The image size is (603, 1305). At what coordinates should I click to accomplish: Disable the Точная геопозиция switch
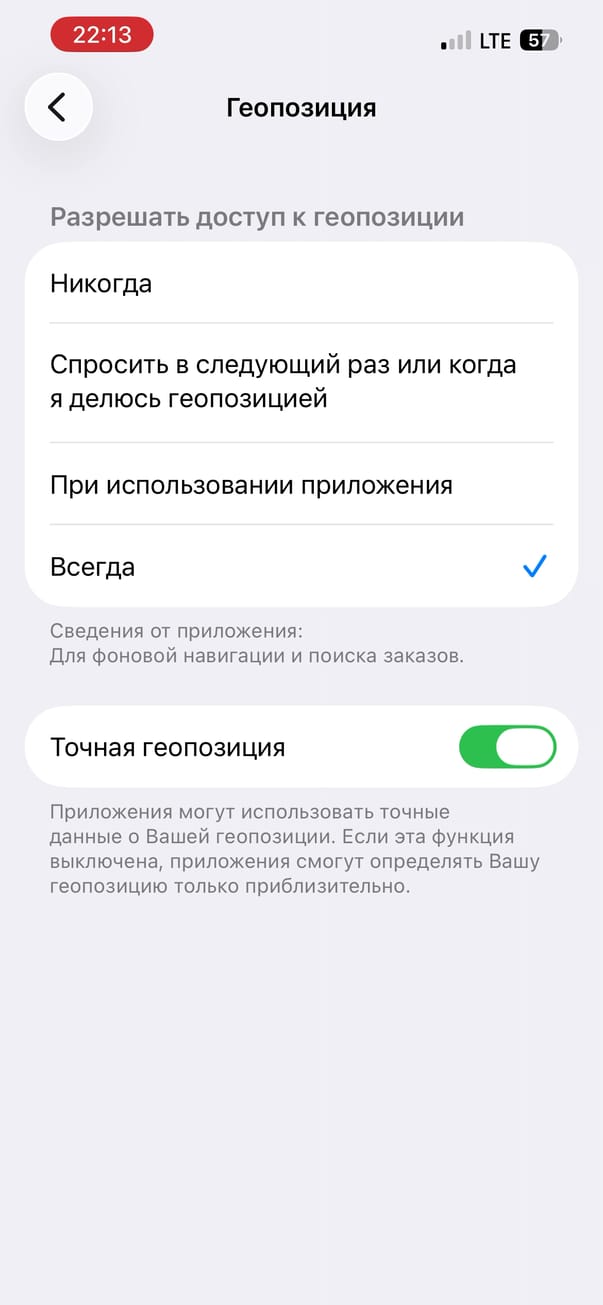[507, 747]
